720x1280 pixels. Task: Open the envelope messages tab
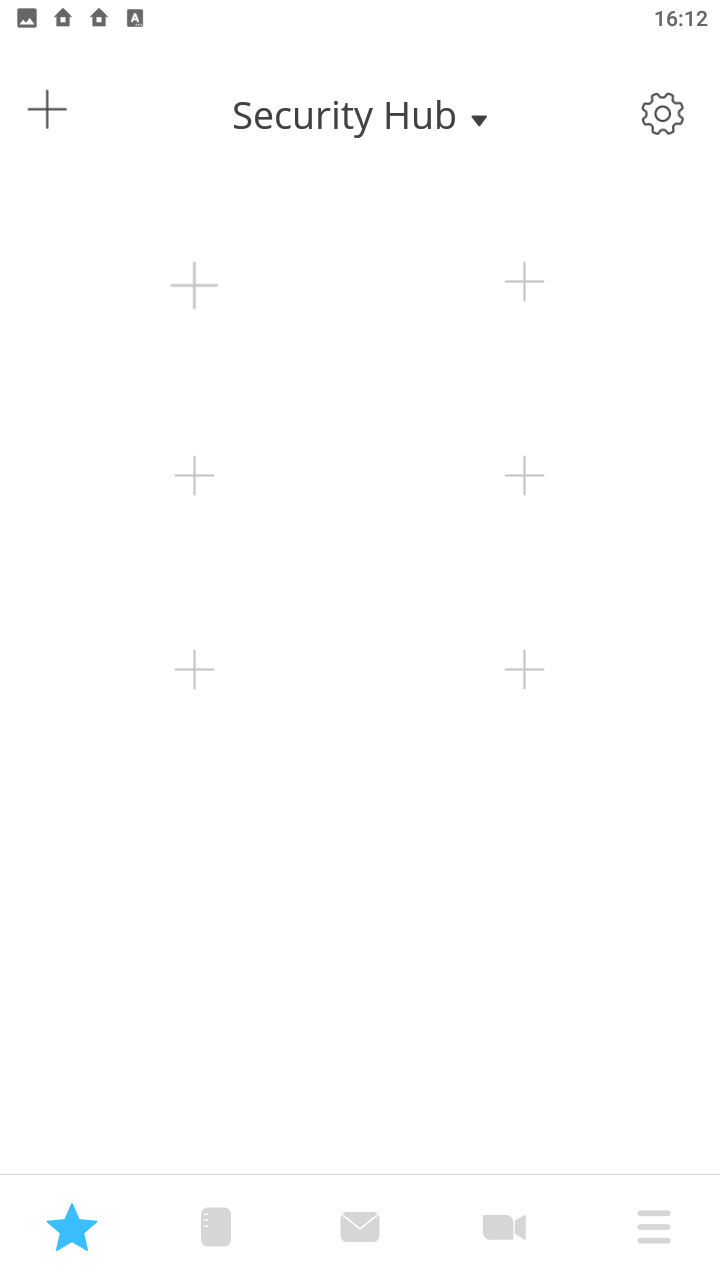pyautogui.click(x=360, y=1227)
